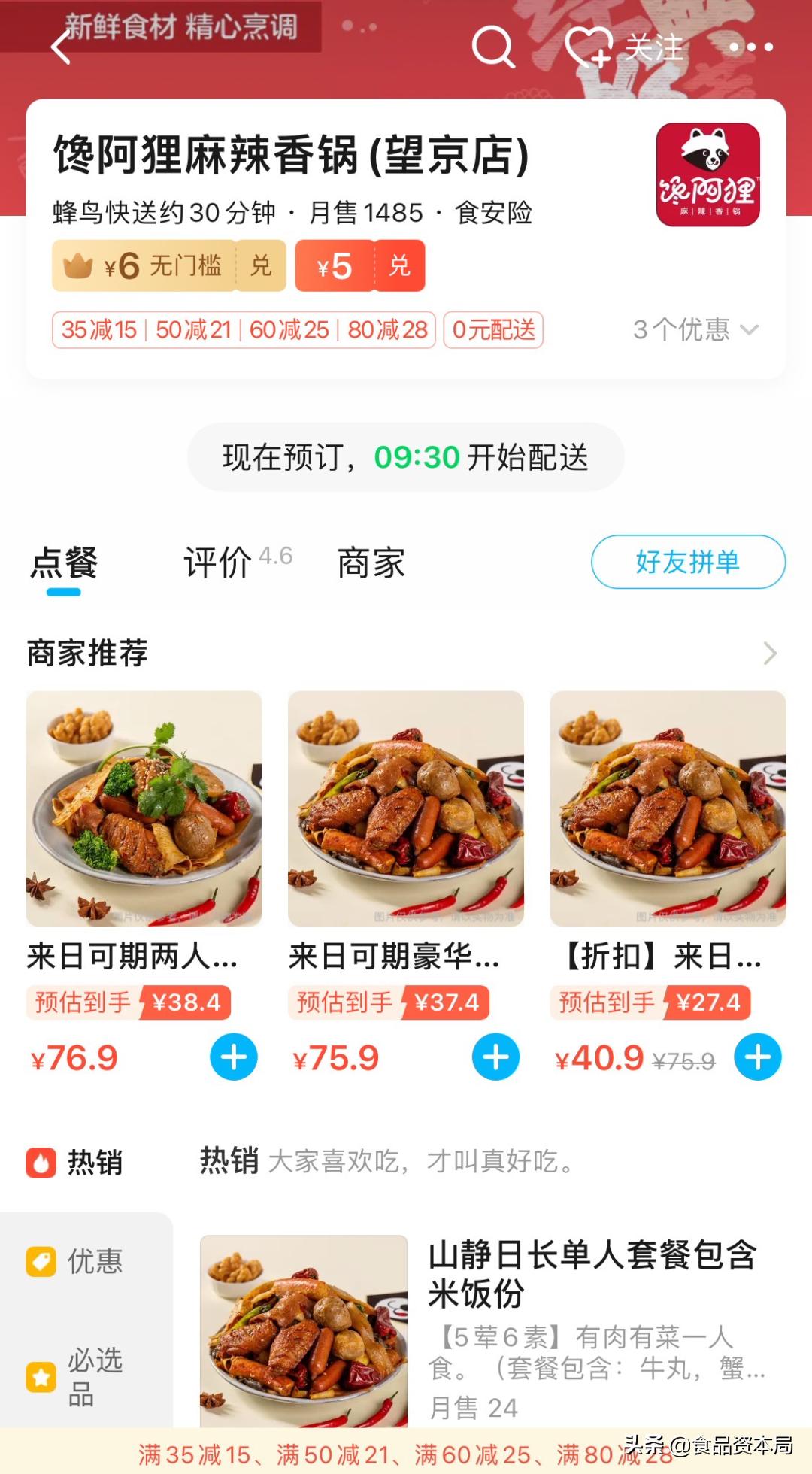This screenshot has width=812, height=1474.
Task: Open the store search icon
Action: click(492, 47)
